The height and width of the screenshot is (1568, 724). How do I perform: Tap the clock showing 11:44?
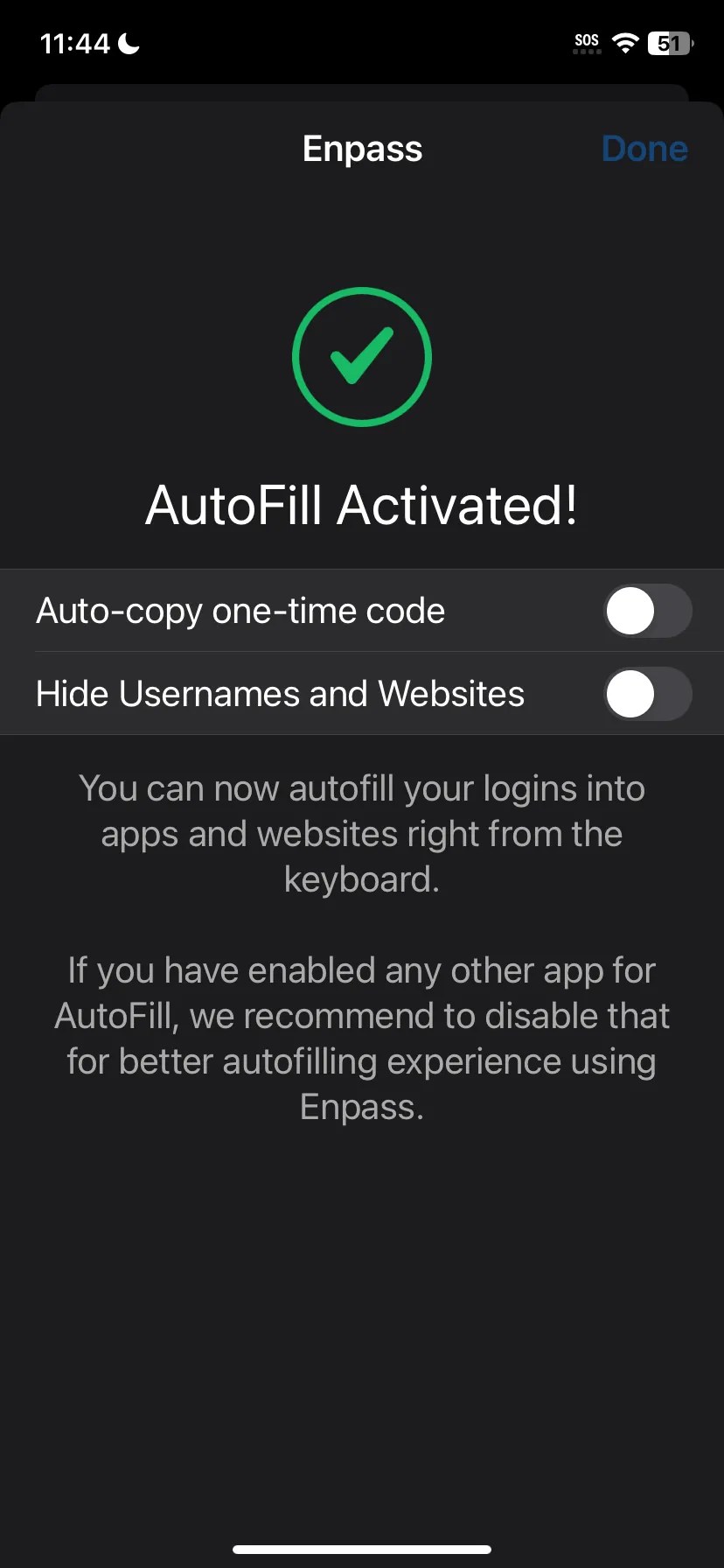76,42
